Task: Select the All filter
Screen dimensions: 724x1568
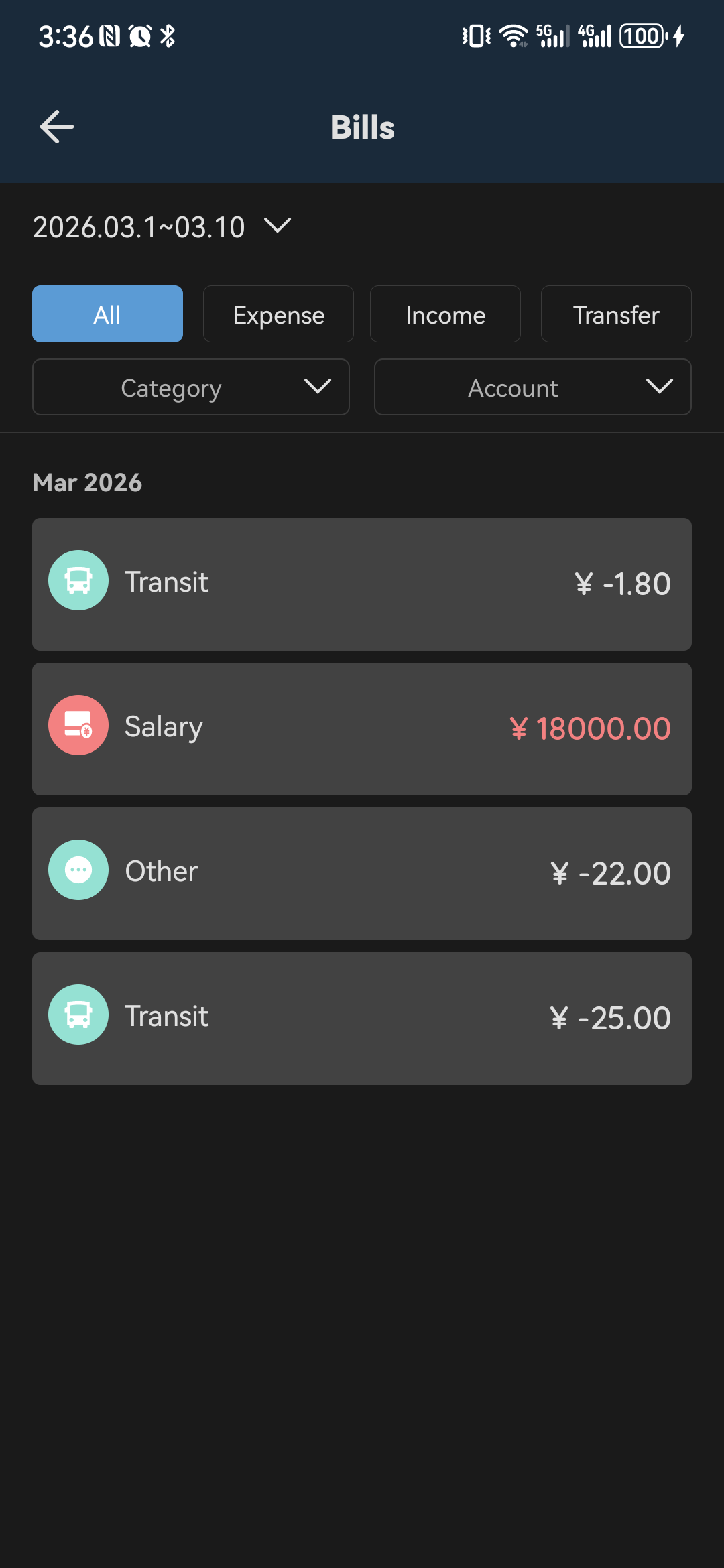Action: point(107,314)
